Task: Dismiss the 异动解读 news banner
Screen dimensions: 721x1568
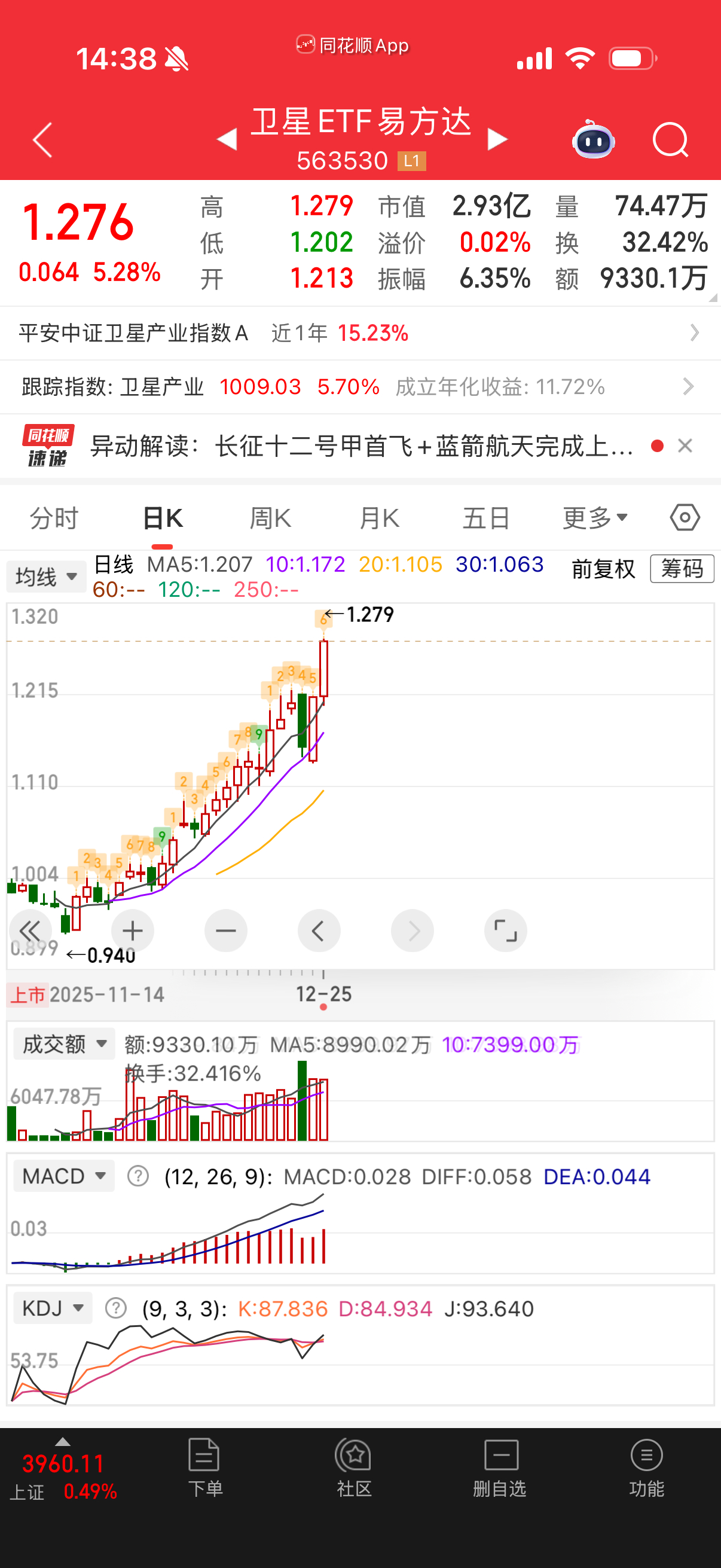Action: [x=685, y=446]
